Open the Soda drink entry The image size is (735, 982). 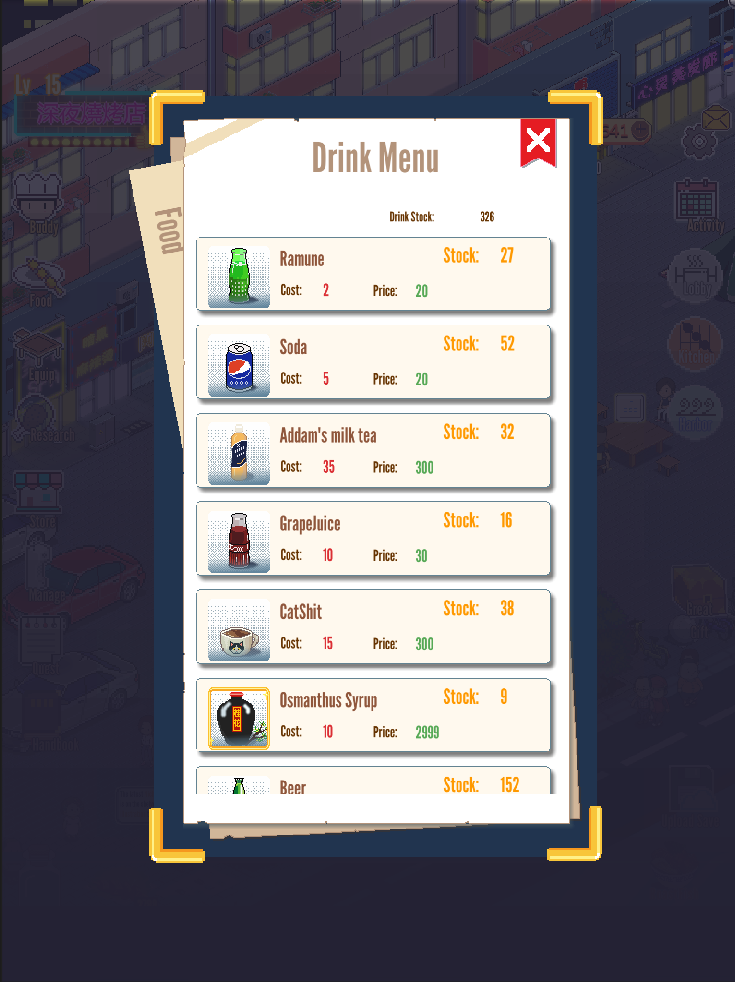[373, 362]
